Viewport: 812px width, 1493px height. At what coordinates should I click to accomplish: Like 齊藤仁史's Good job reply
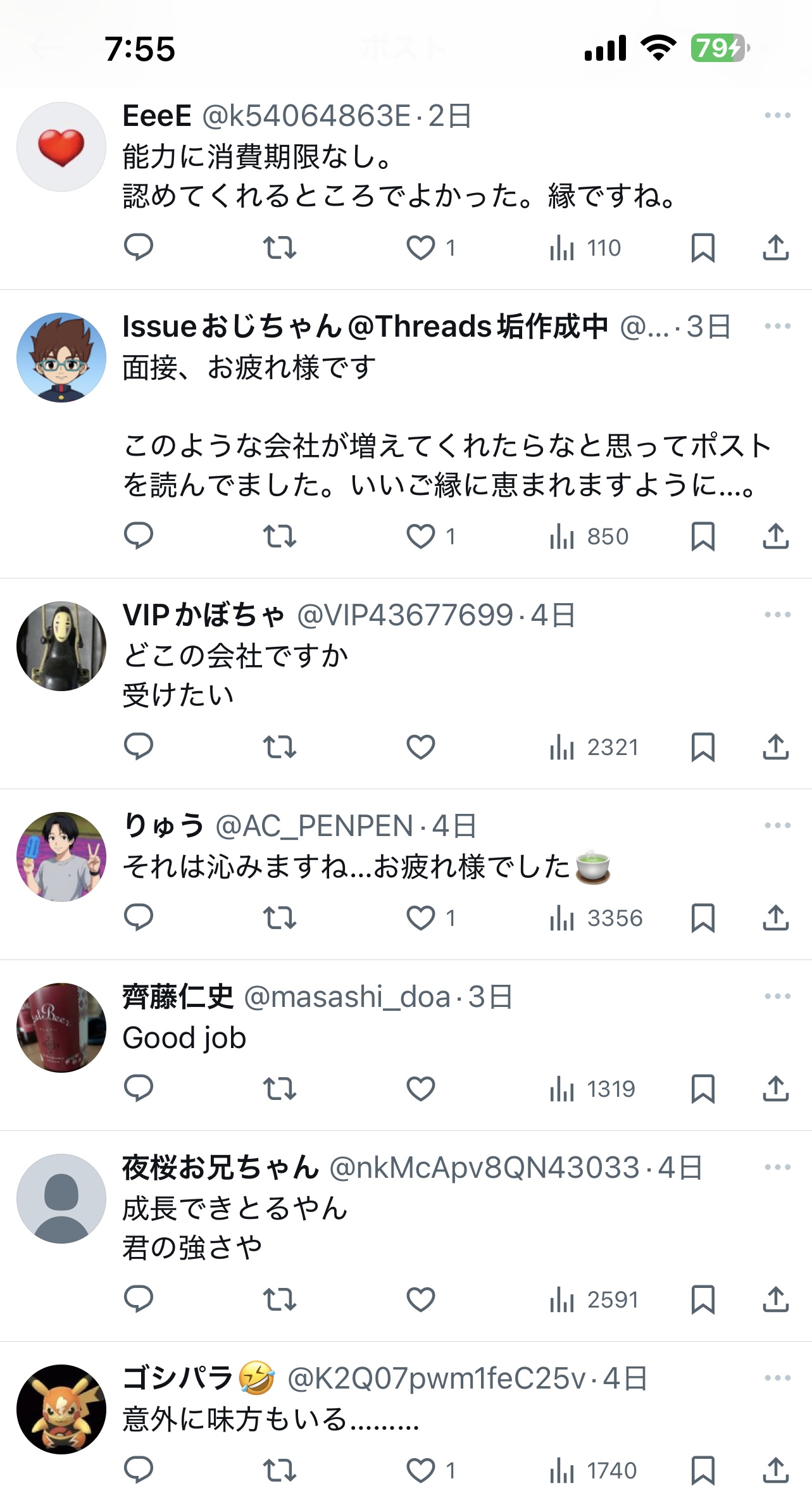[421, 1089]
